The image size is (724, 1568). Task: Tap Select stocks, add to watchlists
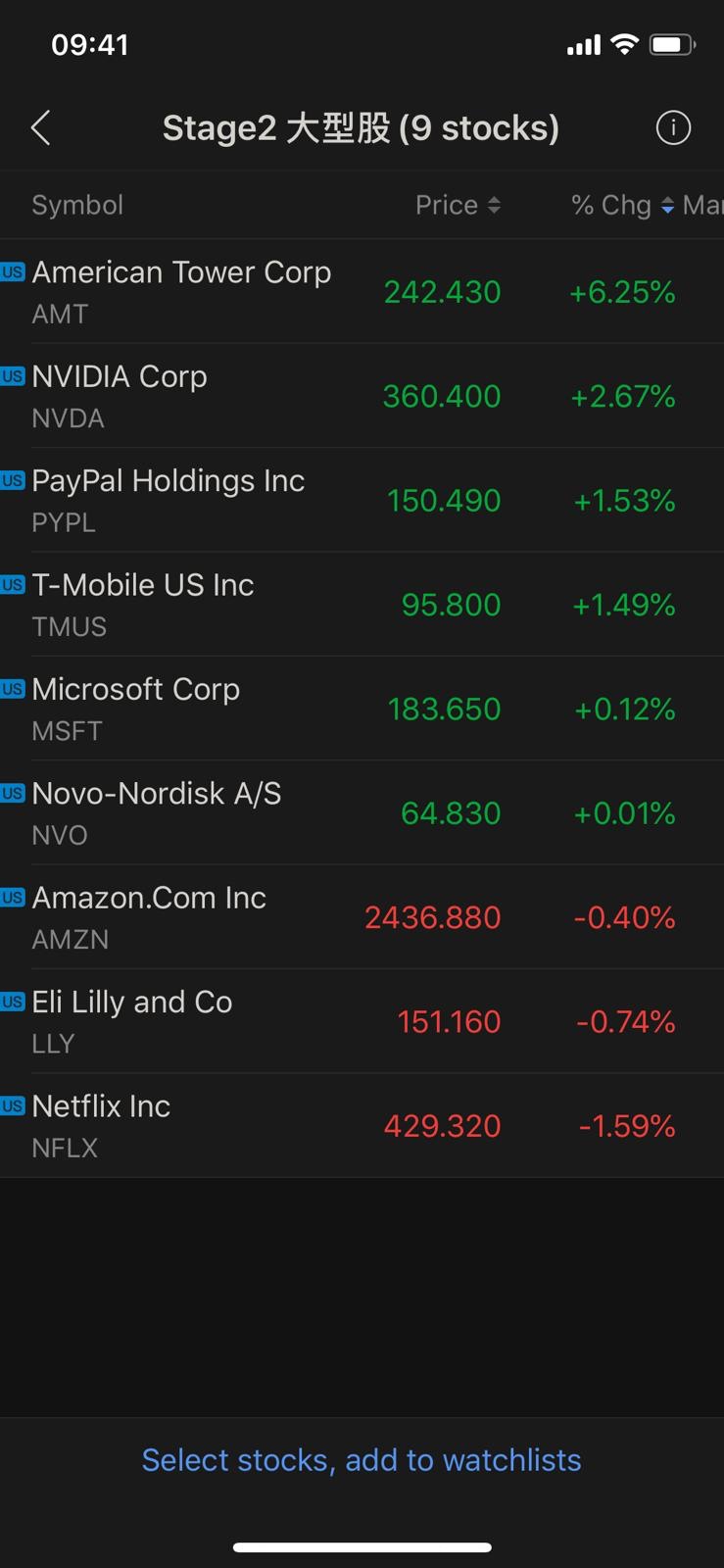[x=362, y=1459]
